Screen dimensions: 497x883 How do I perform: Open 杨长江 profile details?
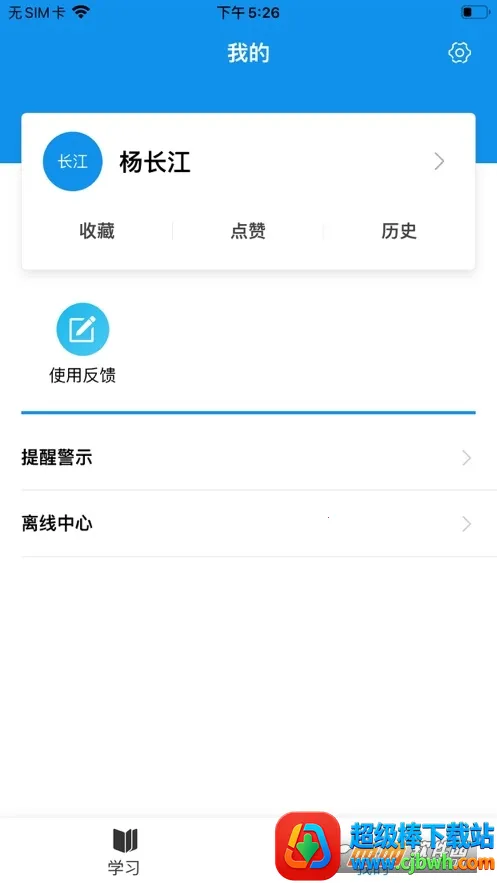[x=248, y=162]
